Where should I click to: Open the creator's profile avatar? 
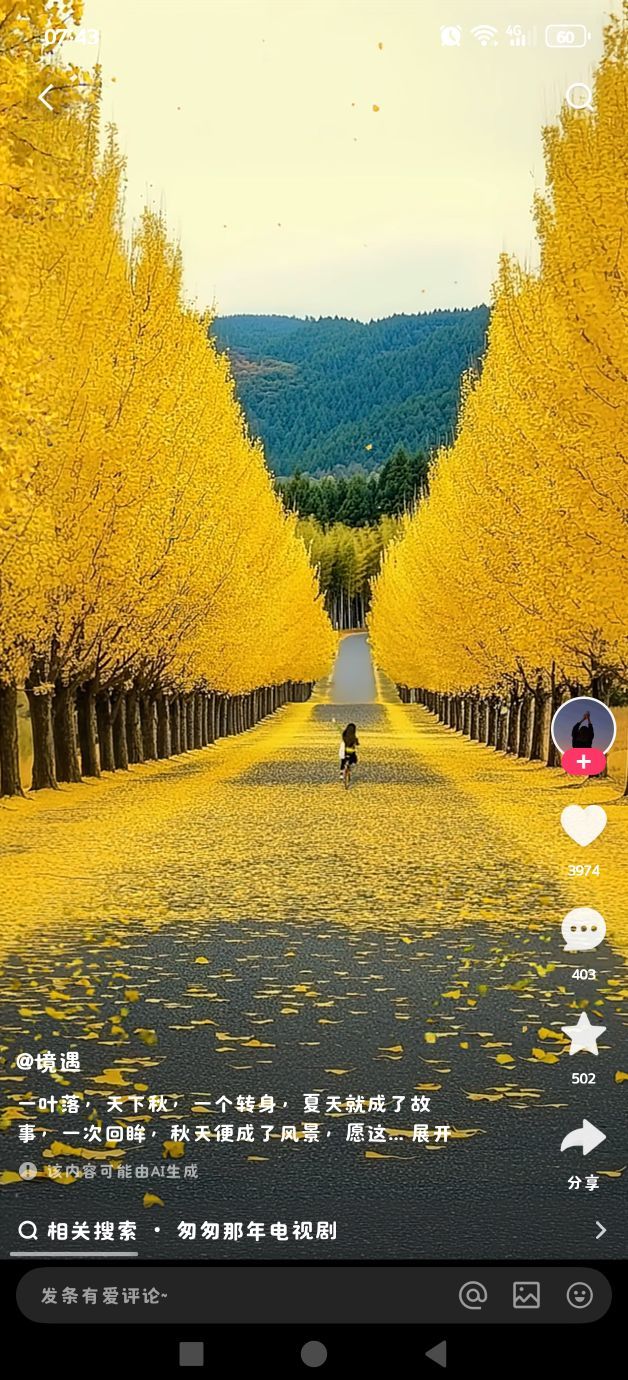coord(583,727)
